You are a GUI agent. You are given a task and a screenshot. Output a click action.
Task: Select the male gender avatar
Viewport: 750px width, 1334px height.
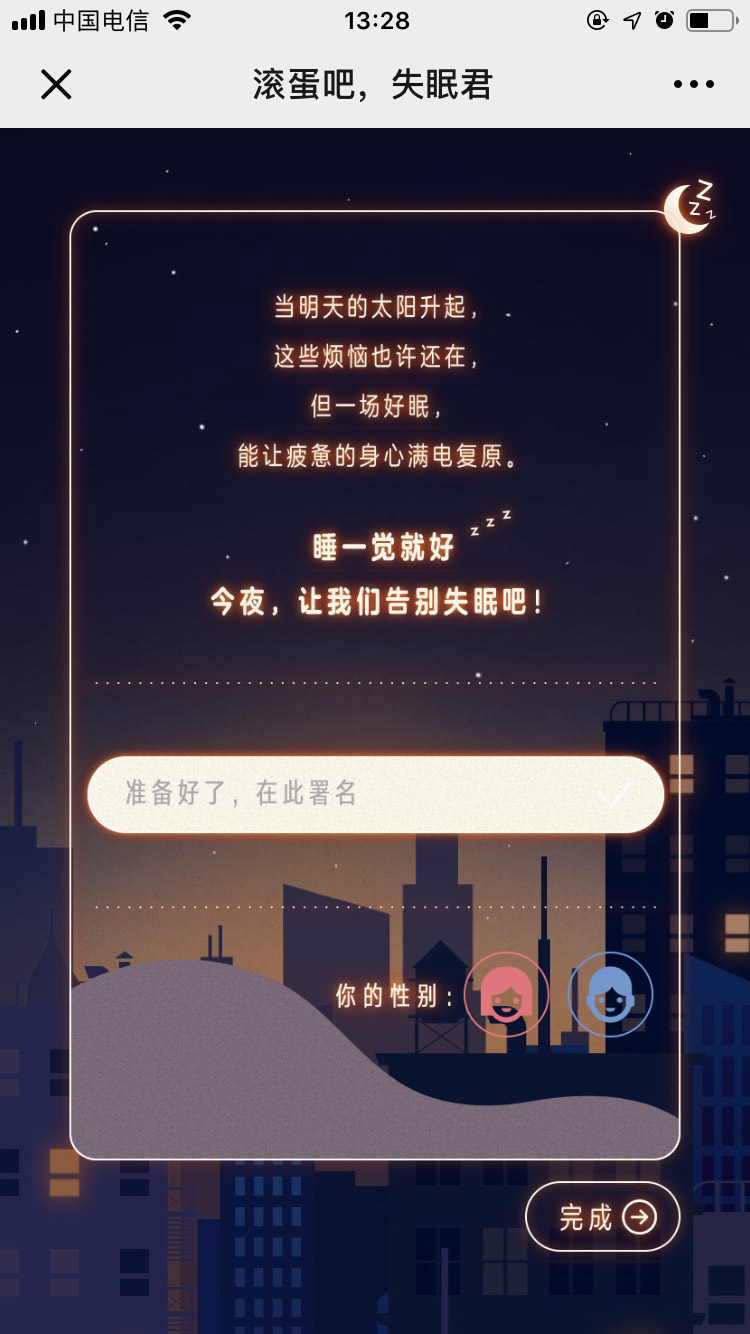click(x=610, y=995)
